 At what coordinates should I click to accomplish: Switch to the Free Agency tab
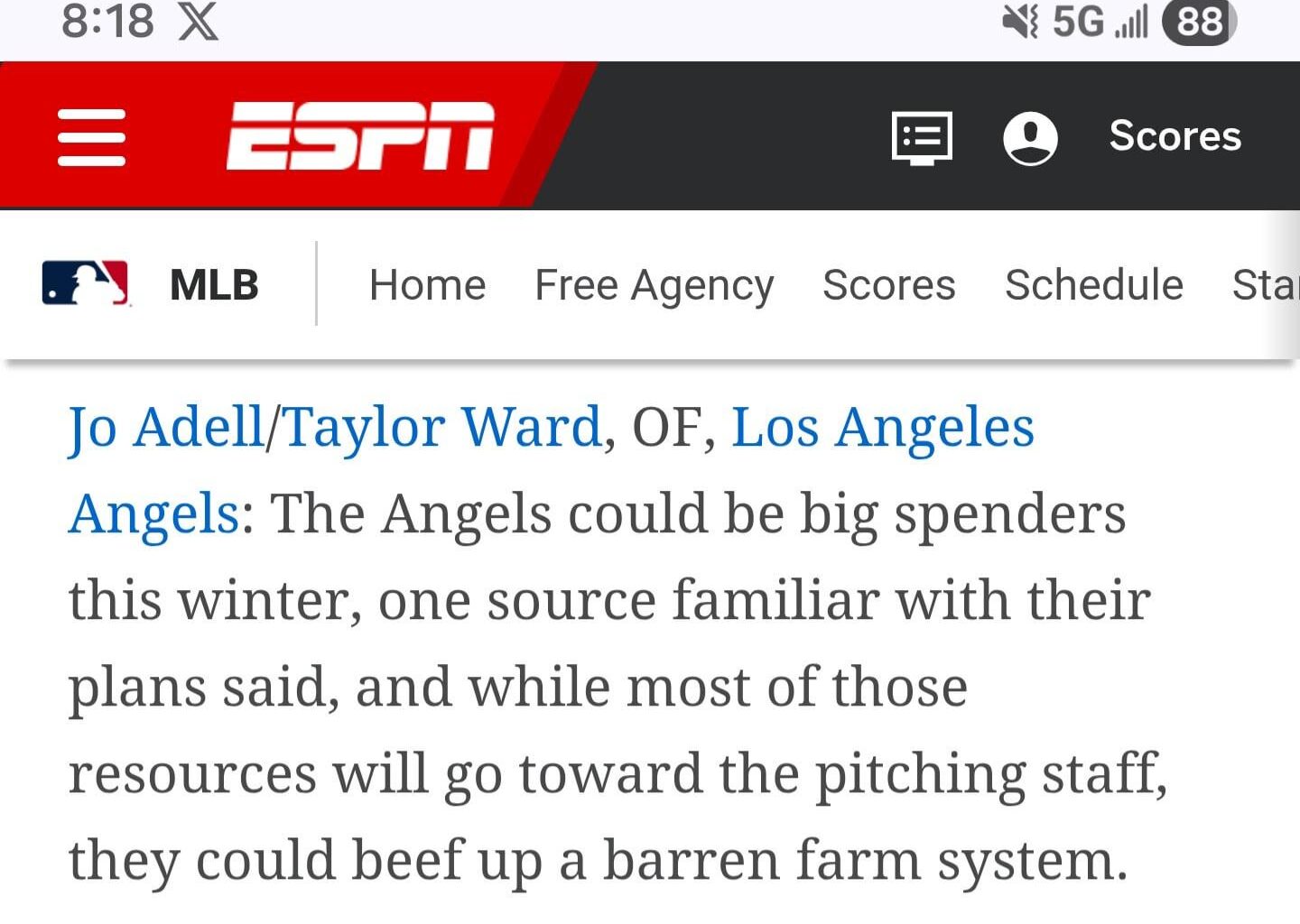point(654,285)
